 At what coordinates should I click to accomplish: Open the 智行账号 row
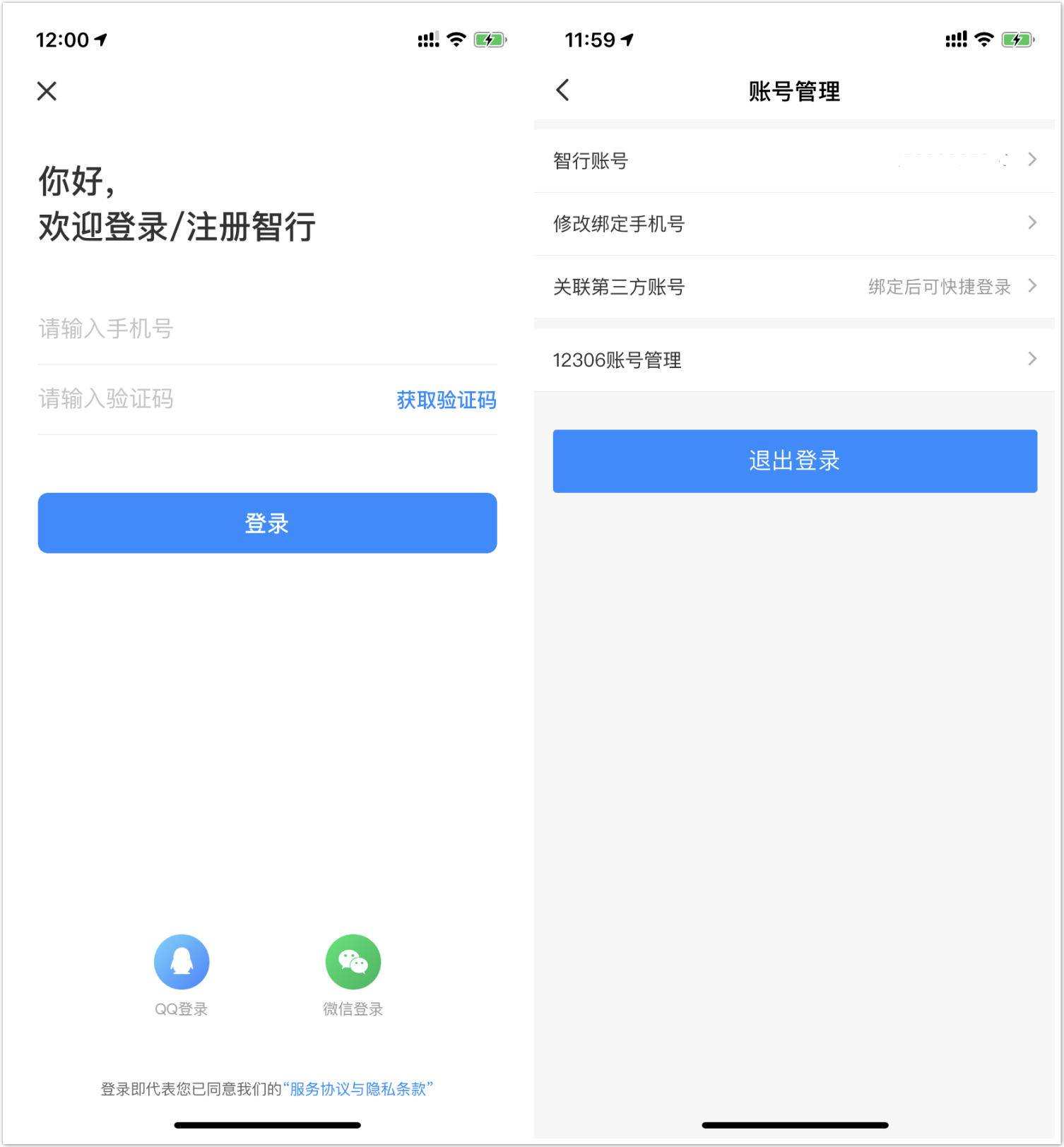tap(794, 161)
